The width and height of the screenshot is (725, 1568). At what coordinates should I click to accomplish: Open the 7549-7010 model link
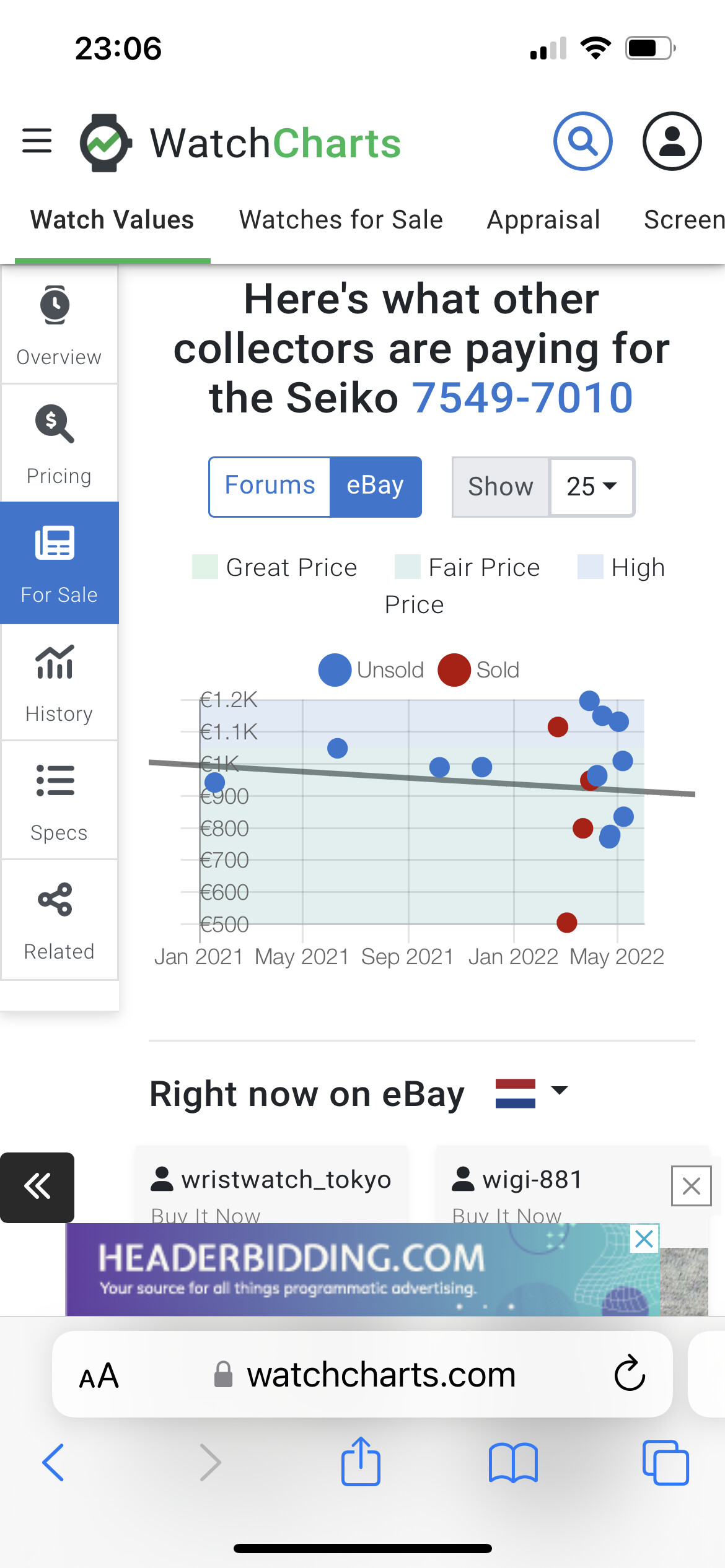click(523, 398)
